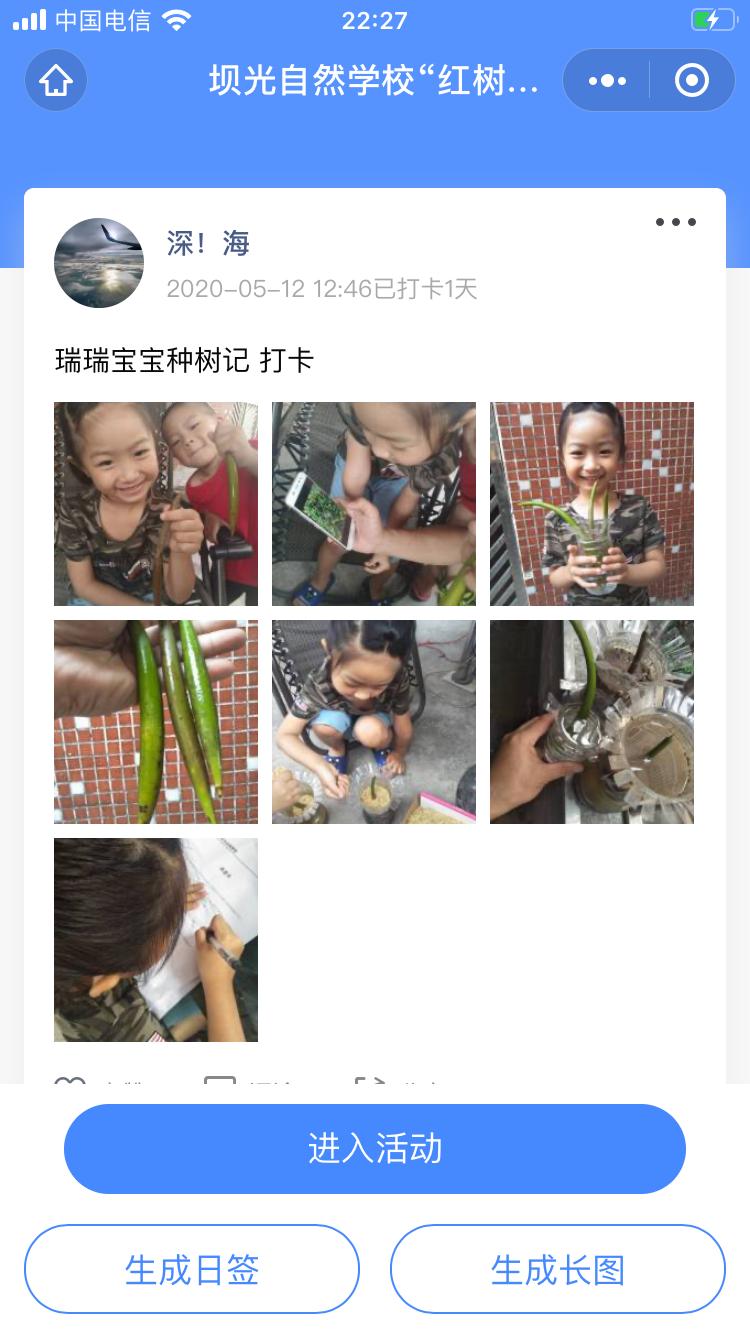Open the mini program more-options menu
This screenshot has height=1334, width=750.
click(x=607, y=80)
